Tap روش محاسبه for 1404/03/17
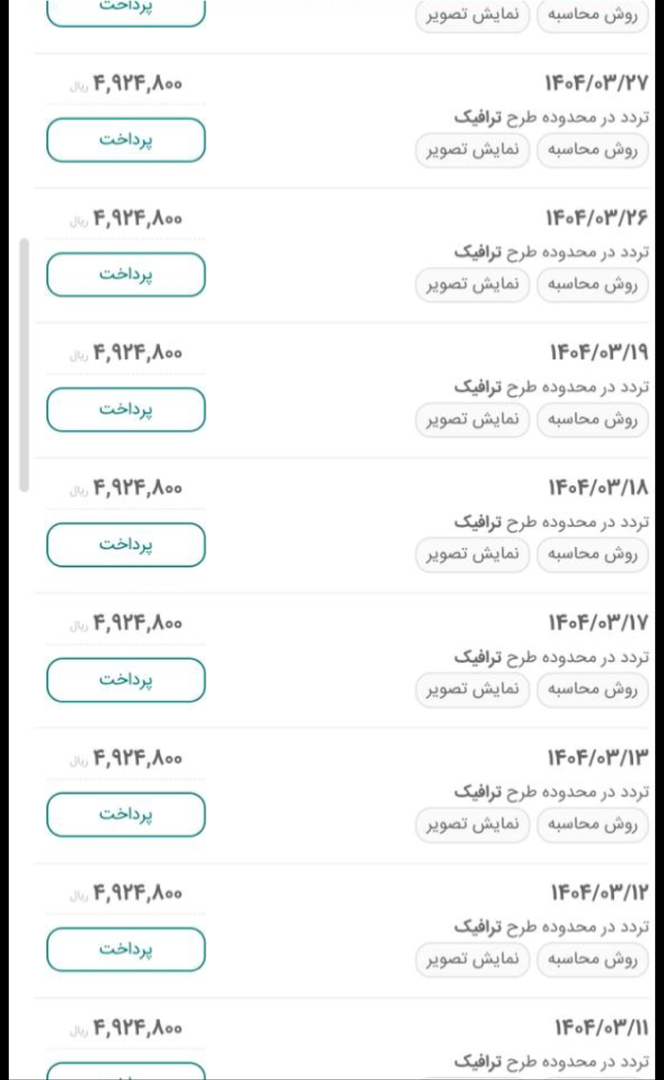This screenshot has height=1080, width=664. pos(593,690)
